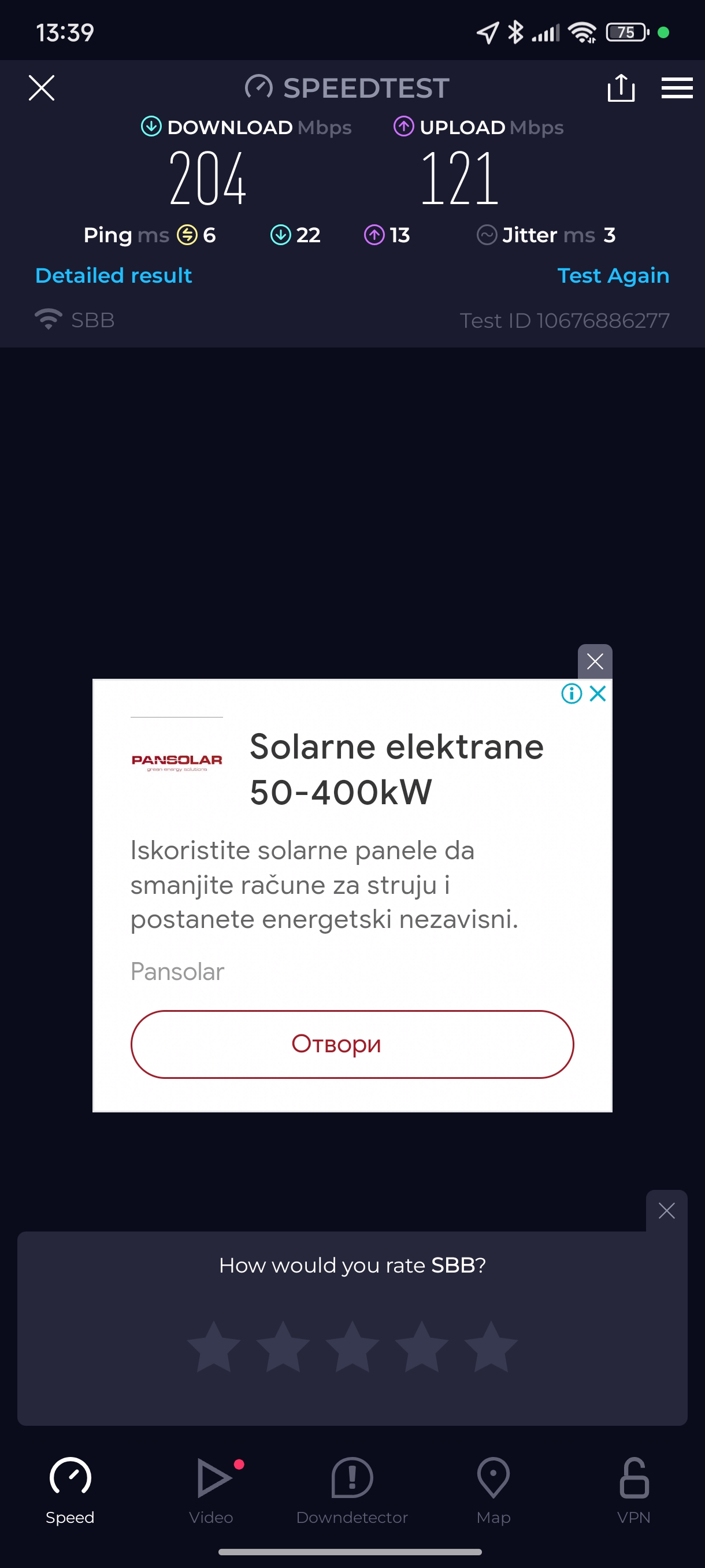Run the test with Test Again
This screenshot has height=1568, width=705.
pyautogui.click(x=613, y=276)
